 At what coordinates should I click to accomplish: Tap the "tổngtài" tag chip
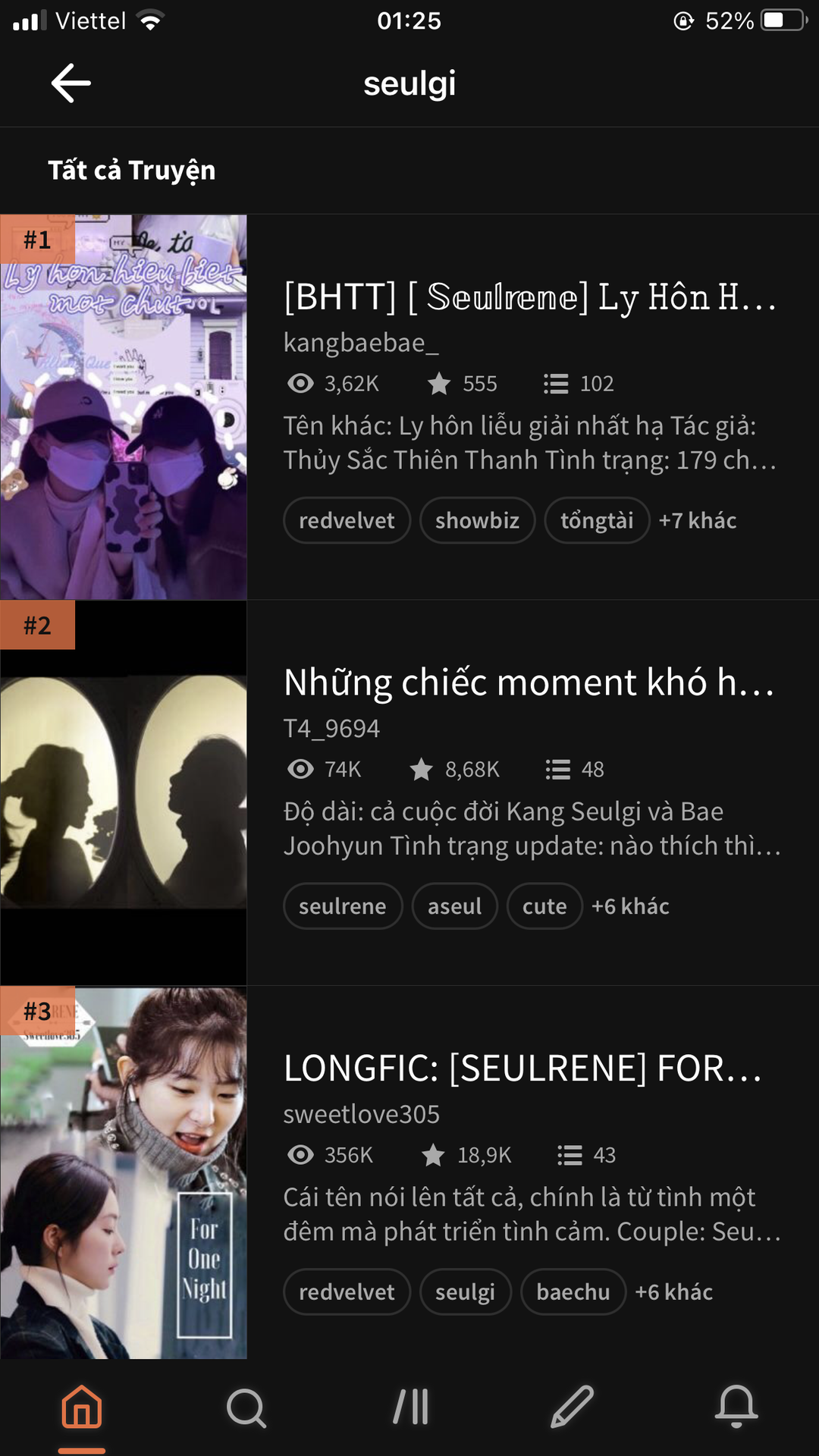pyautogui.click(x=597, y=521)
